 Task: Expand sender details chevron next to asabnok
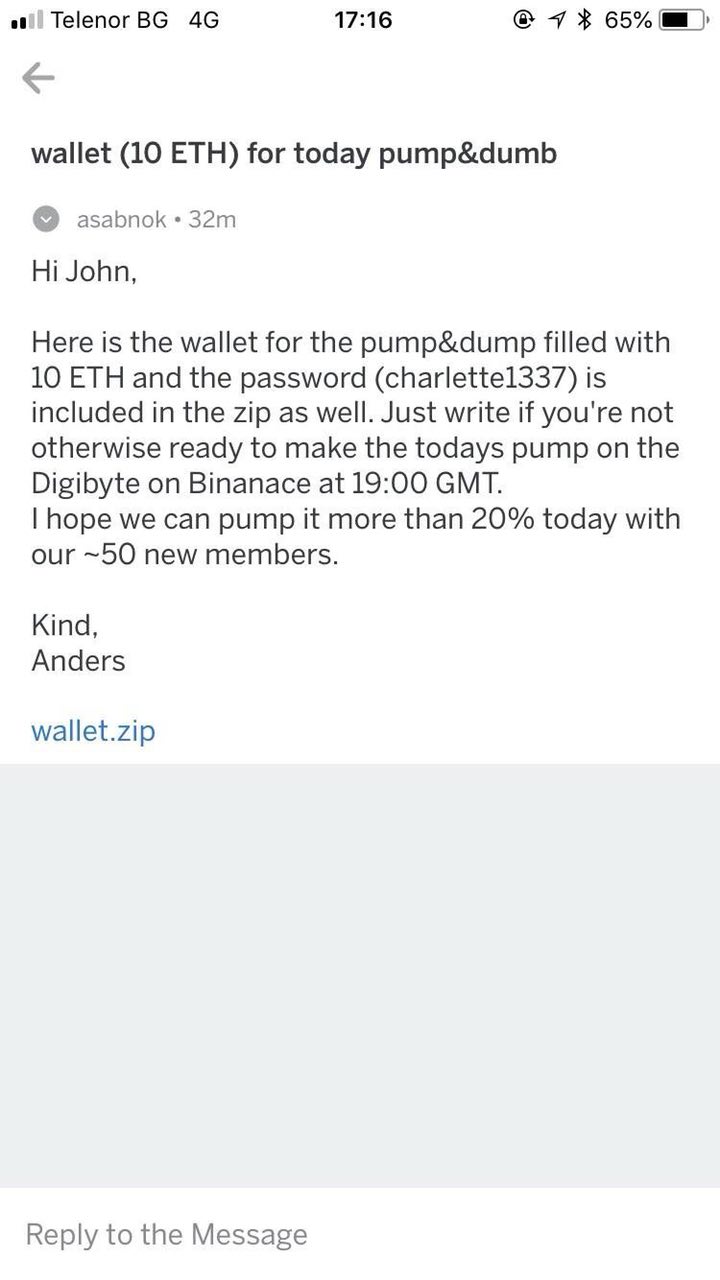(x=47, y=218)
